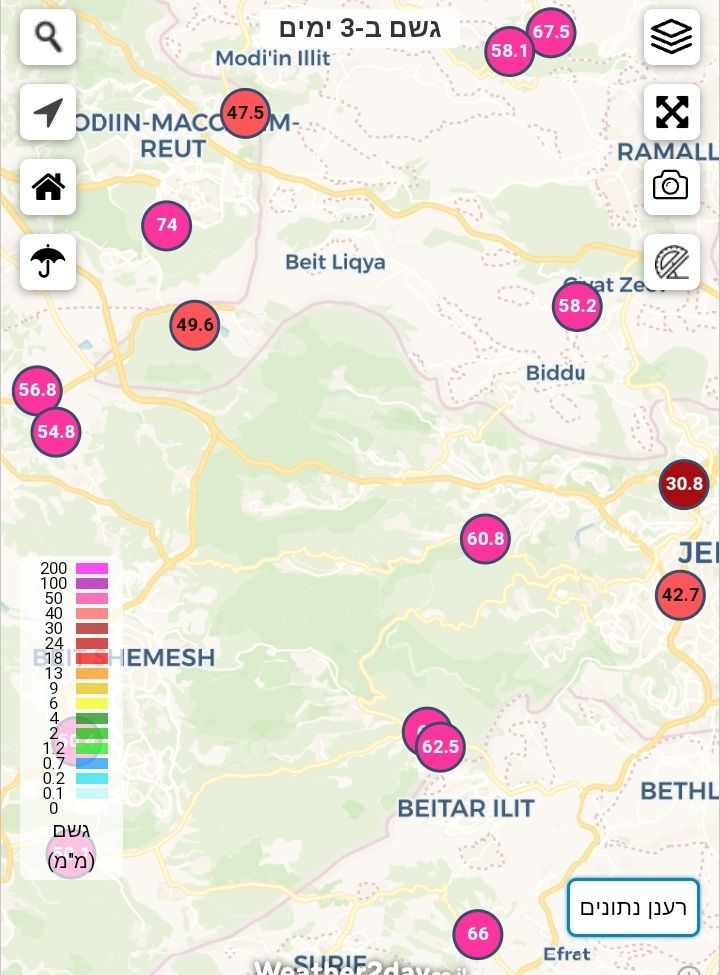The height and width of the screenshot is (975, 720).
Task: Open the rain umbrella options
Action: [x=48, y=262]
